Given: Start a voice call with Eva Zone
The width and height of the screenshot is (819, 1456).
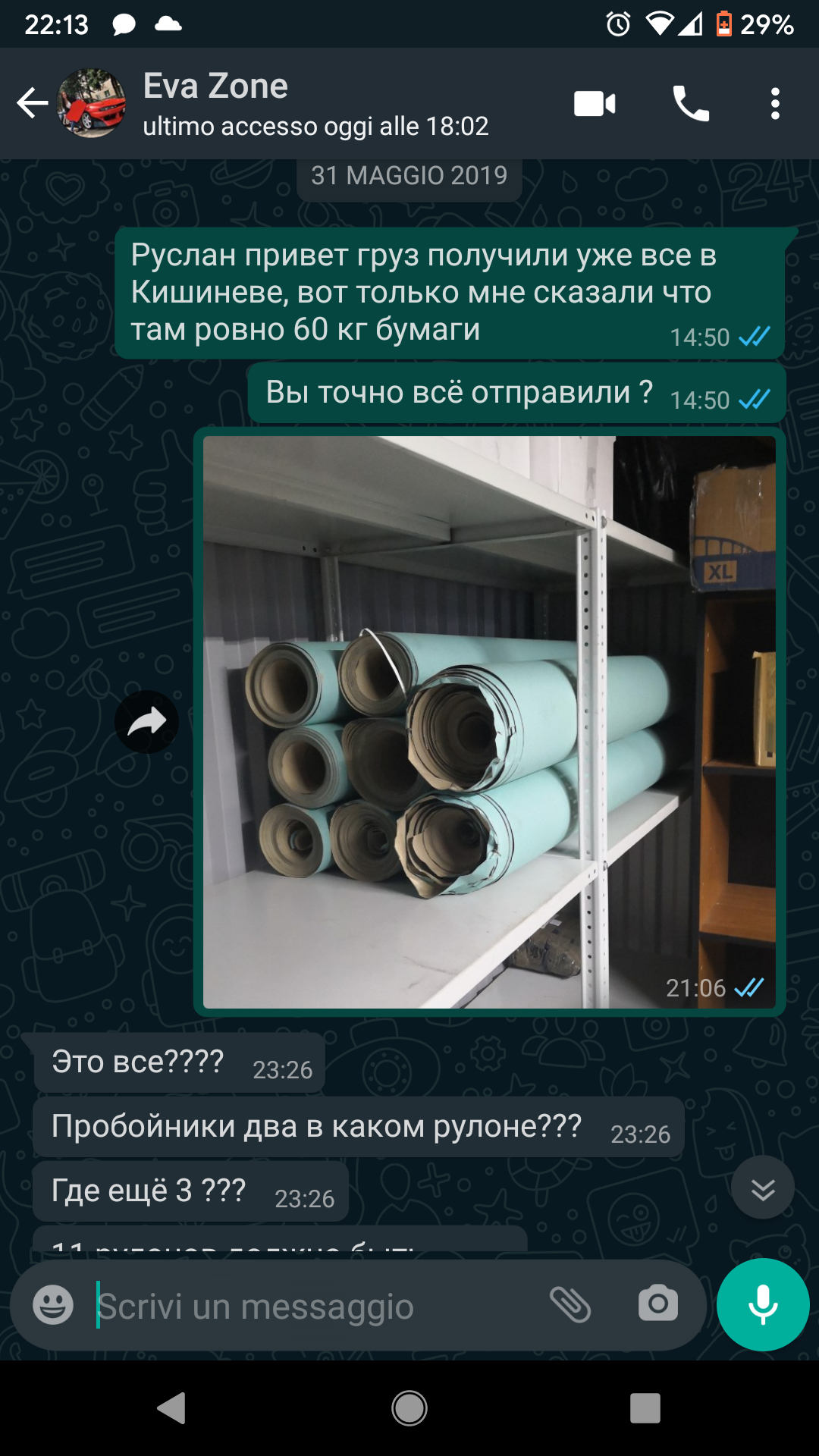Looking at the screenshot, I should tap(691, 104).
